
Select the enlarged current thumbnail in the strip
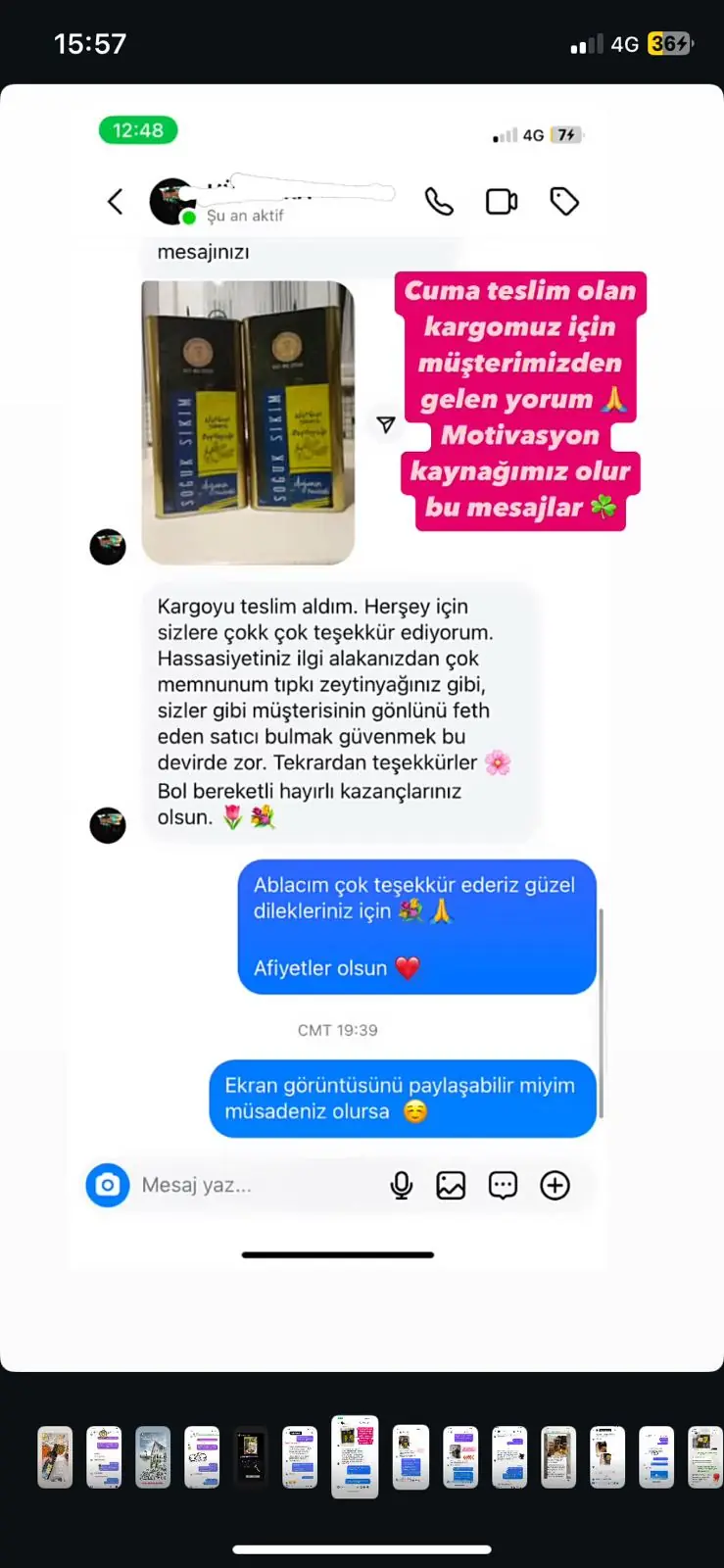tap(355, 1456)
